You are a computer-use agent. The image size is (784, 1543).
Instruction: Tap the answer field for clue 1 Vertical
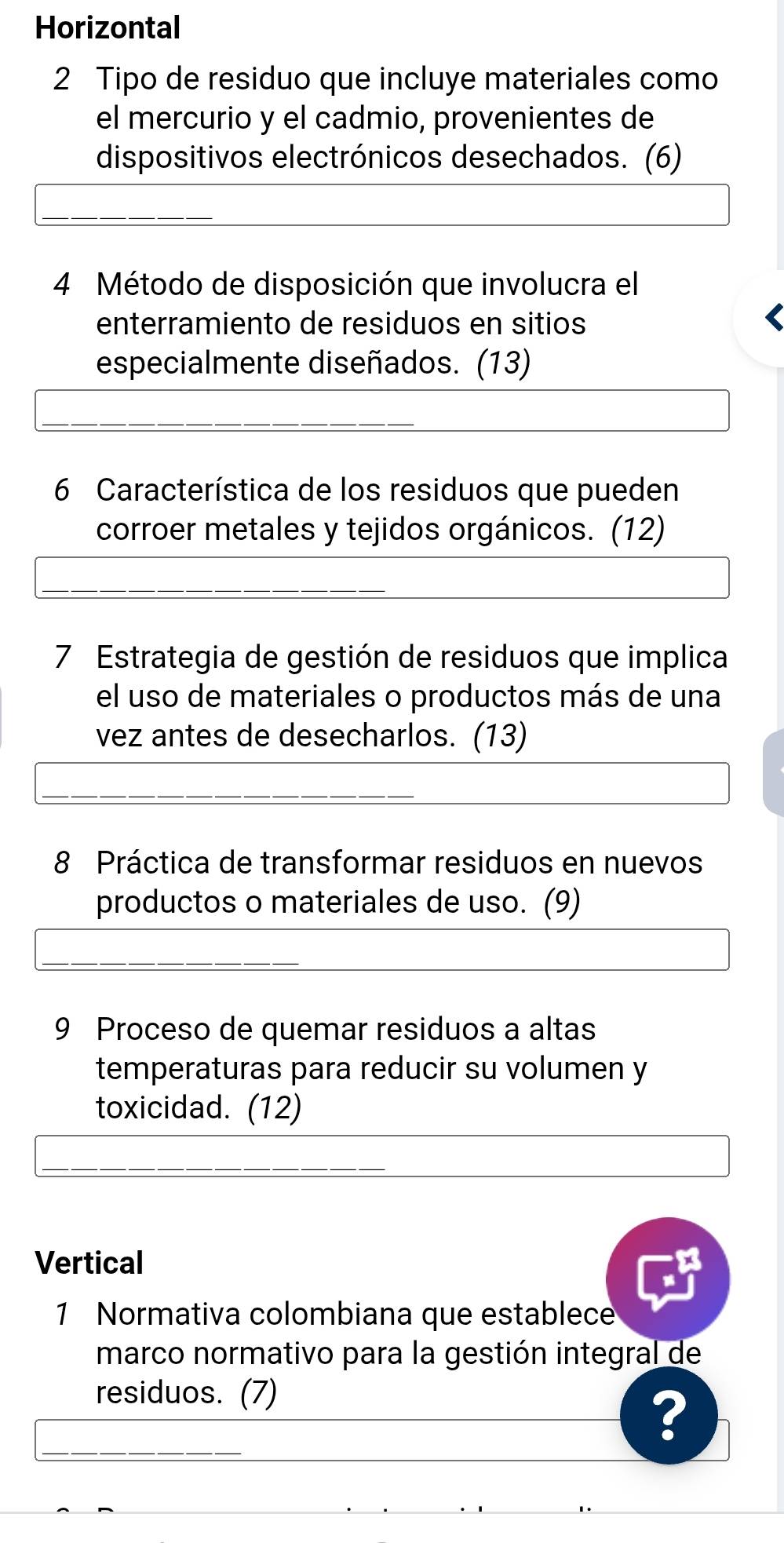coord(314,1440)
